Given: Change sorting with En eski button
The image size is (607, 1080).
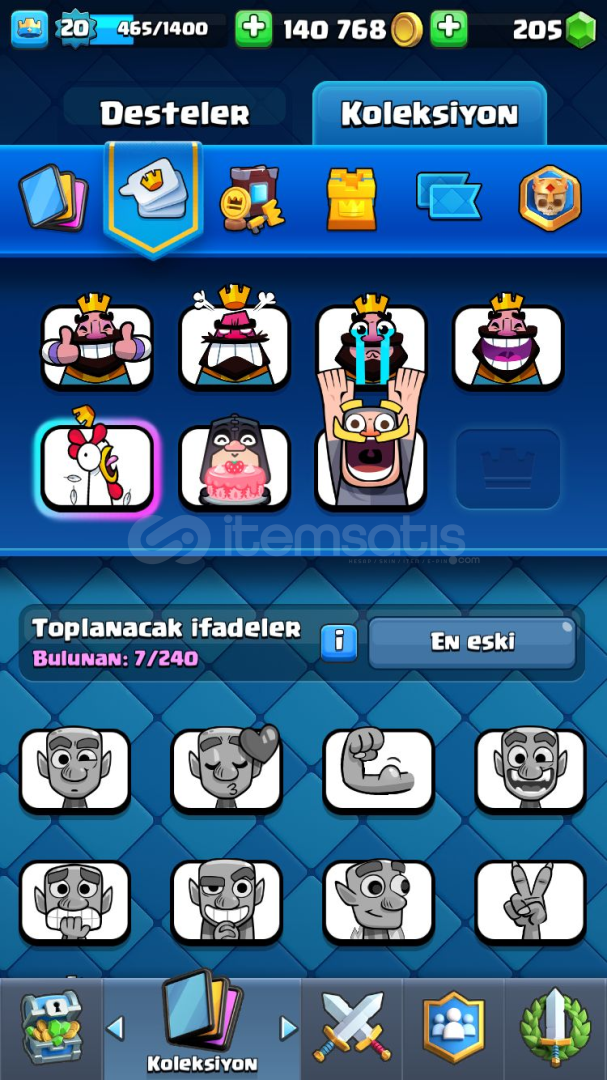Looking at the screenshot, I should point(473,643).
